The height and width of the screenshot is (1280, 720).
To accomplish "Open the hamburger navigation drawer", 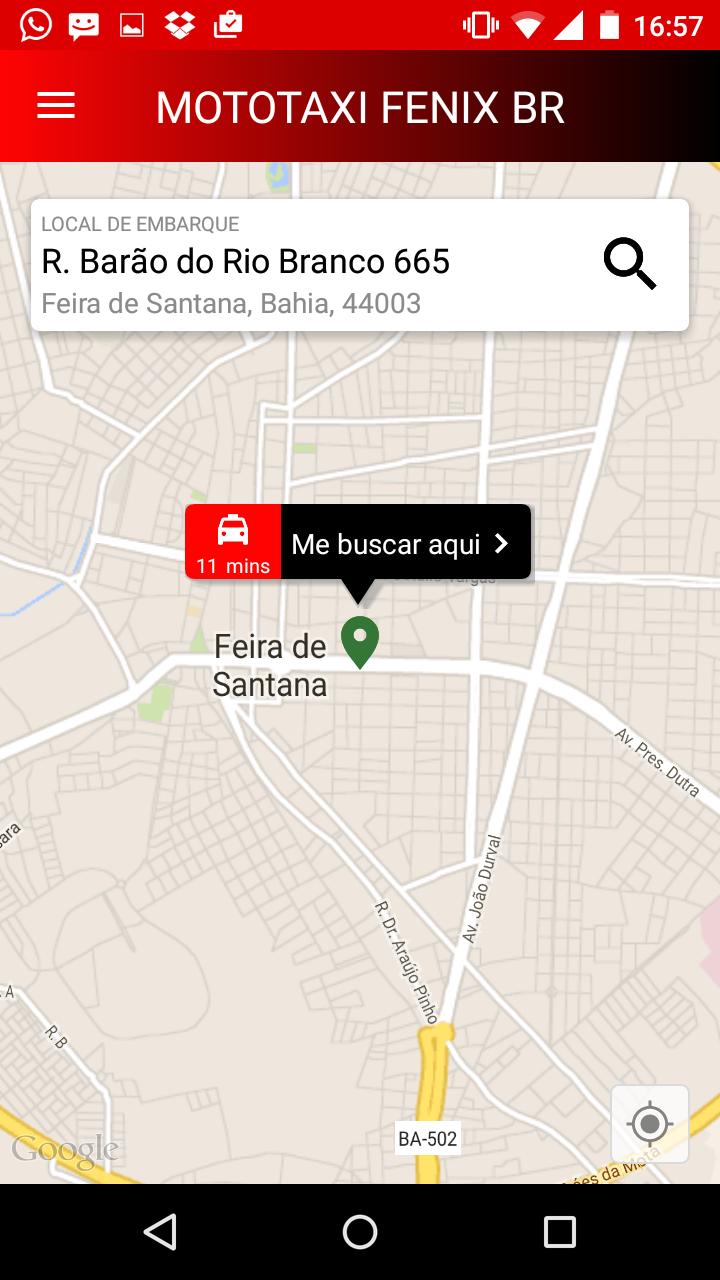I will 55,105.
